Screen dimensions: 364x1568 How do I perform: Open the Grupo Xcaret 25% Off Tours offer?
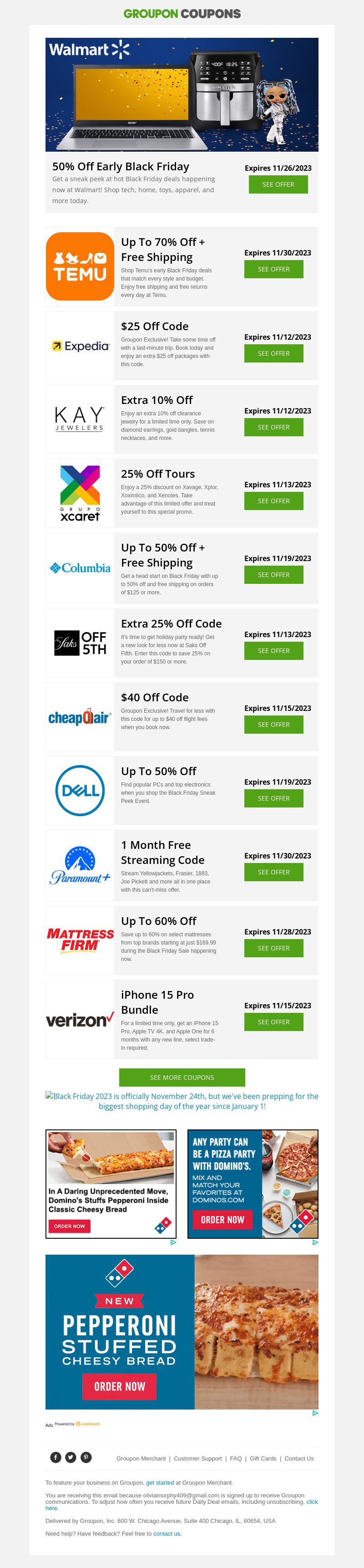273,501
